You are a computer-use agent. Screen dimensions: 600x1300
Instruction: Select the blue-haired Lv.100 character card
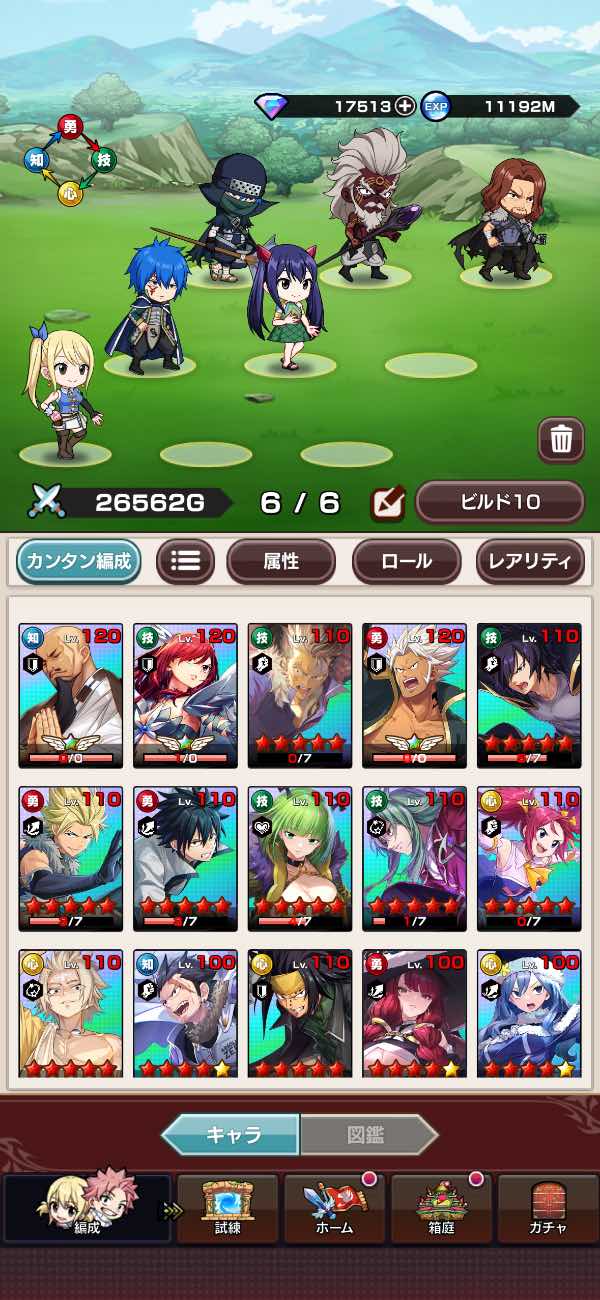pos(529,1012)
